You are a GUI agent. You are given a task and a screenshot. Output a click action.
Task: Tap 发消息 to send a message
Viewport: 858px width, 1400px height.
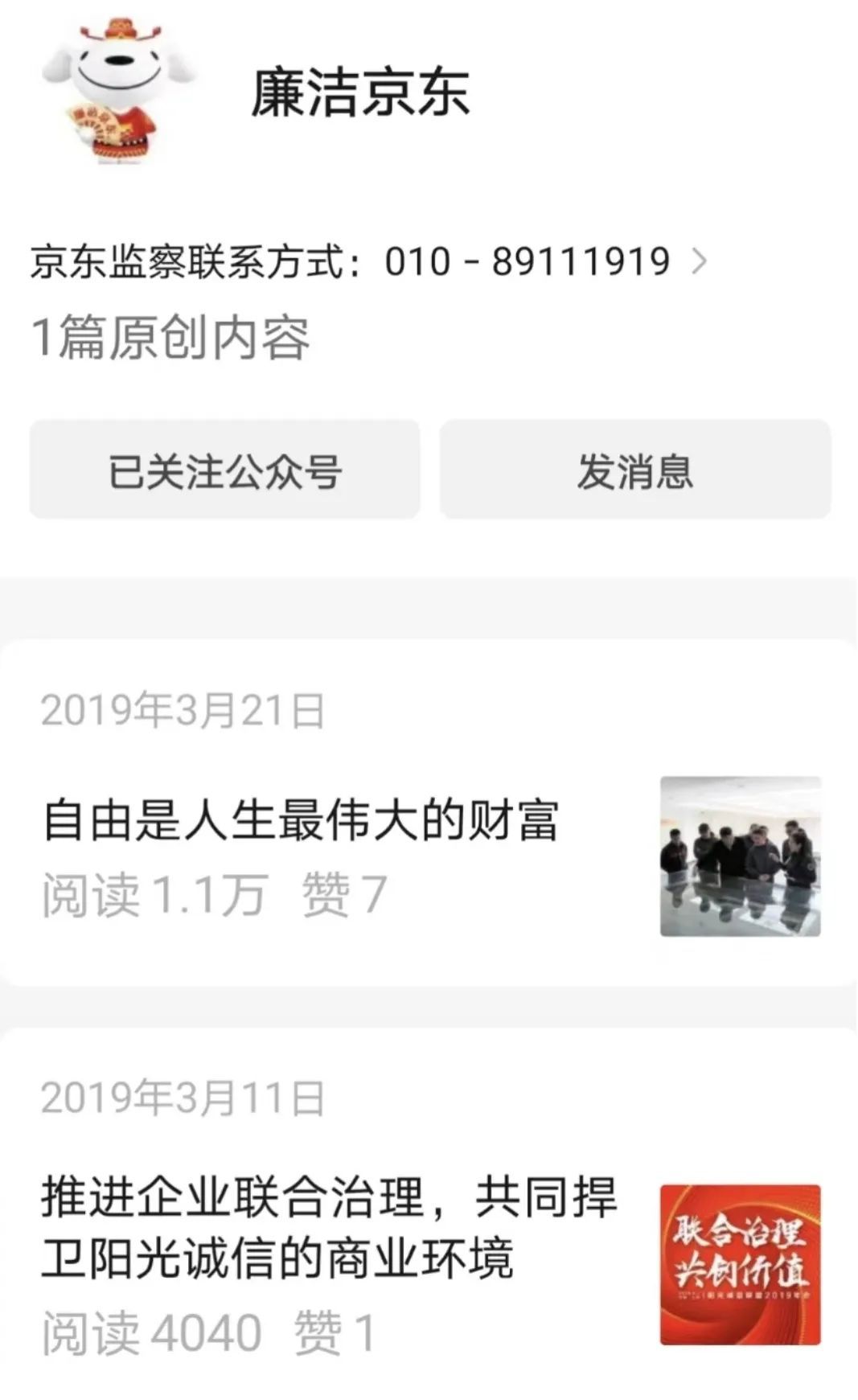635,470
